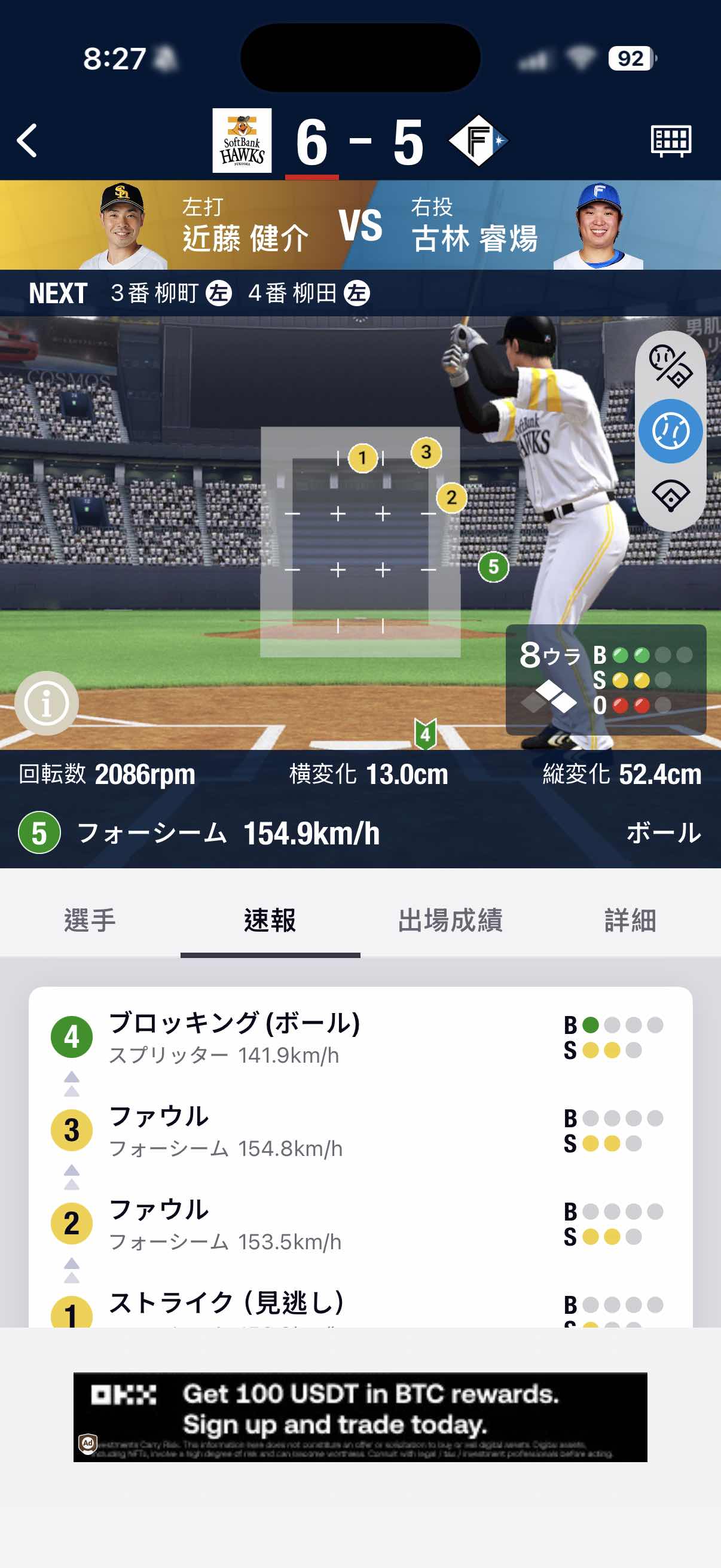Switch to the 詳細 tab
The height and width of the screenshot is (1568, 721).
630,920
